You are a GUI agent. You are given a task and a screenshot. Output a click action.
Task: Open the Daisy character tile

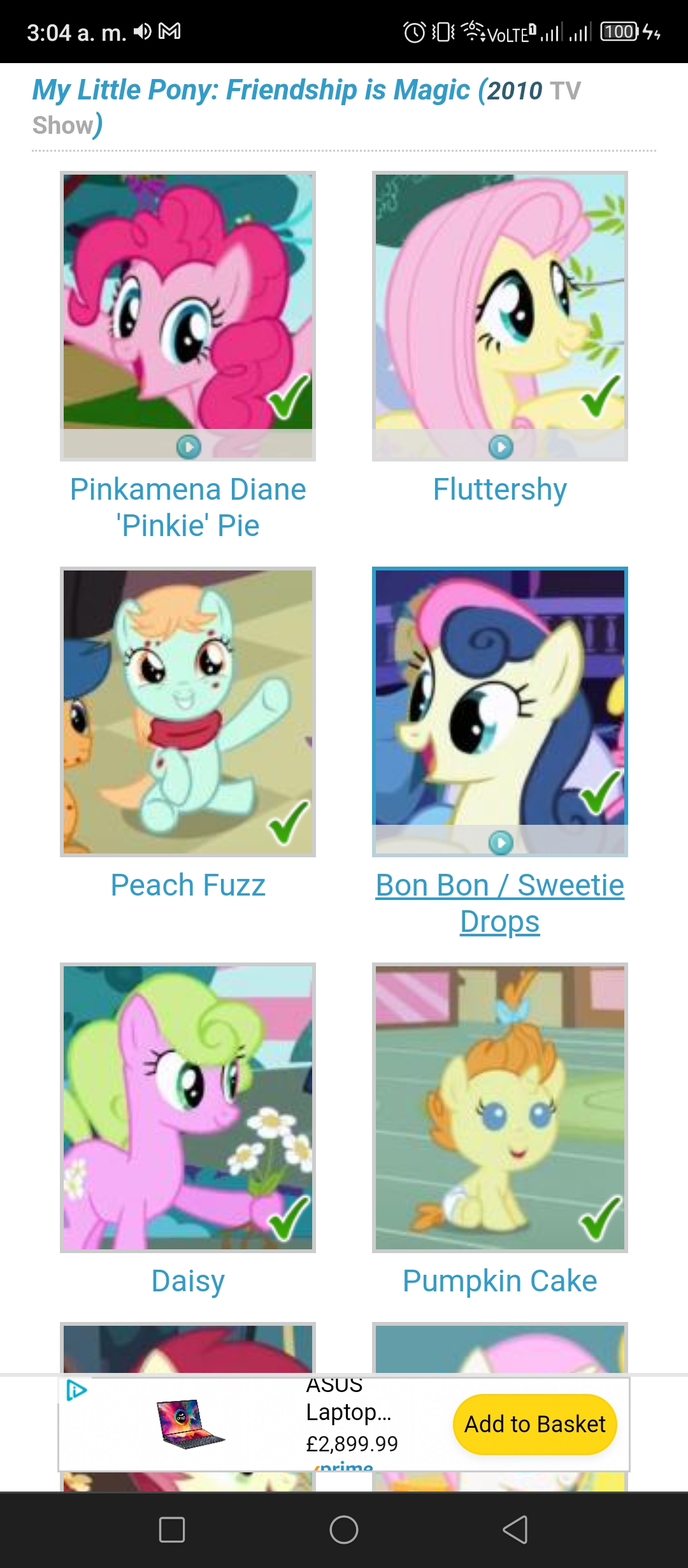[188, 1108]
